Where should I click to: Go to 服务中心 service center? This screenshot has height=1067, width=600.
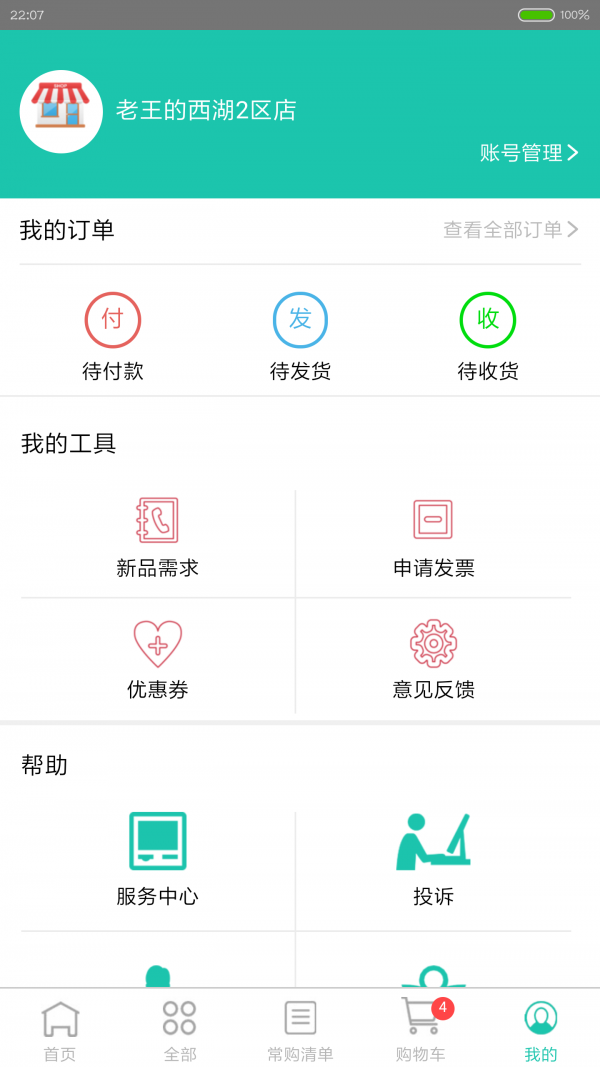tap(157, 859)
